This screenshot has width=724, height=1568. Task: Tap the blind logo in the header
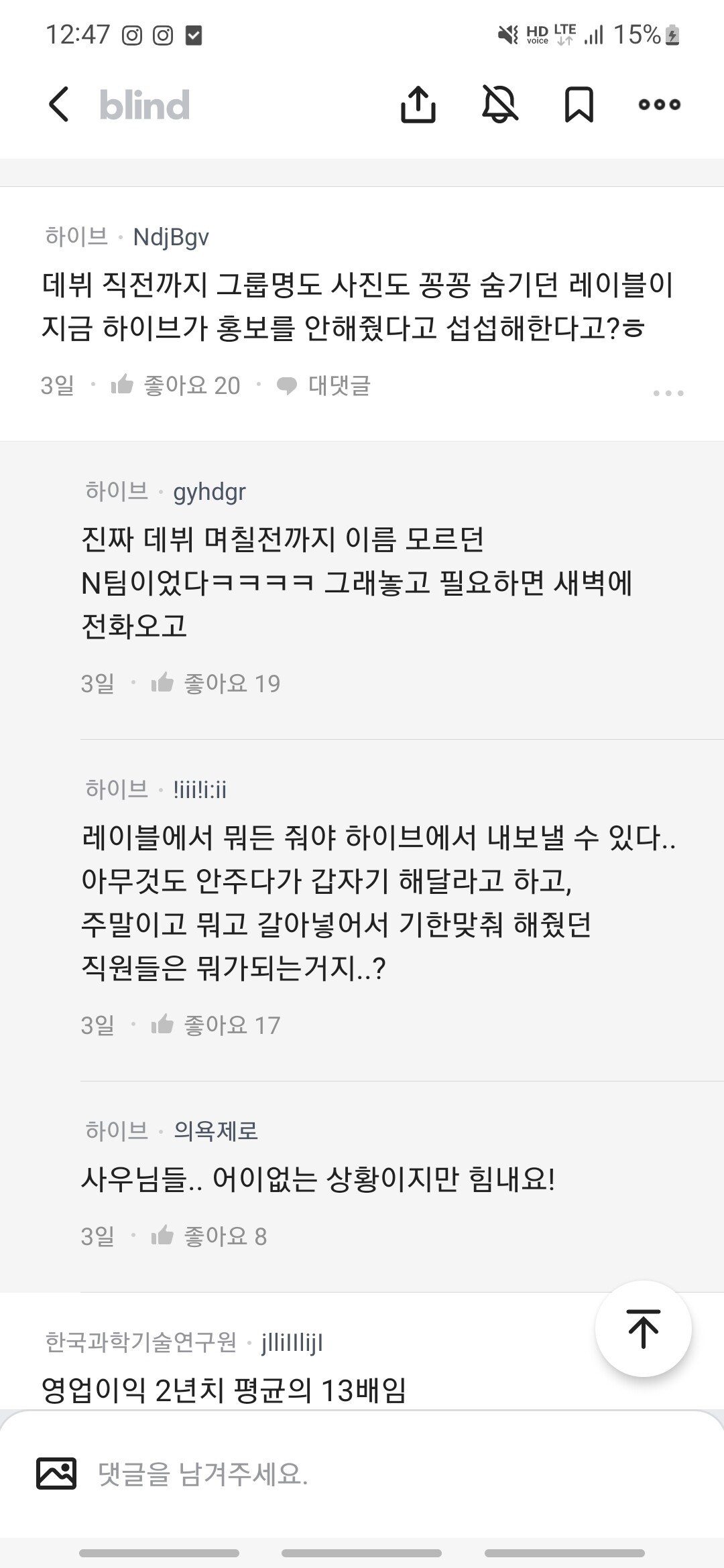coord(143,105)
